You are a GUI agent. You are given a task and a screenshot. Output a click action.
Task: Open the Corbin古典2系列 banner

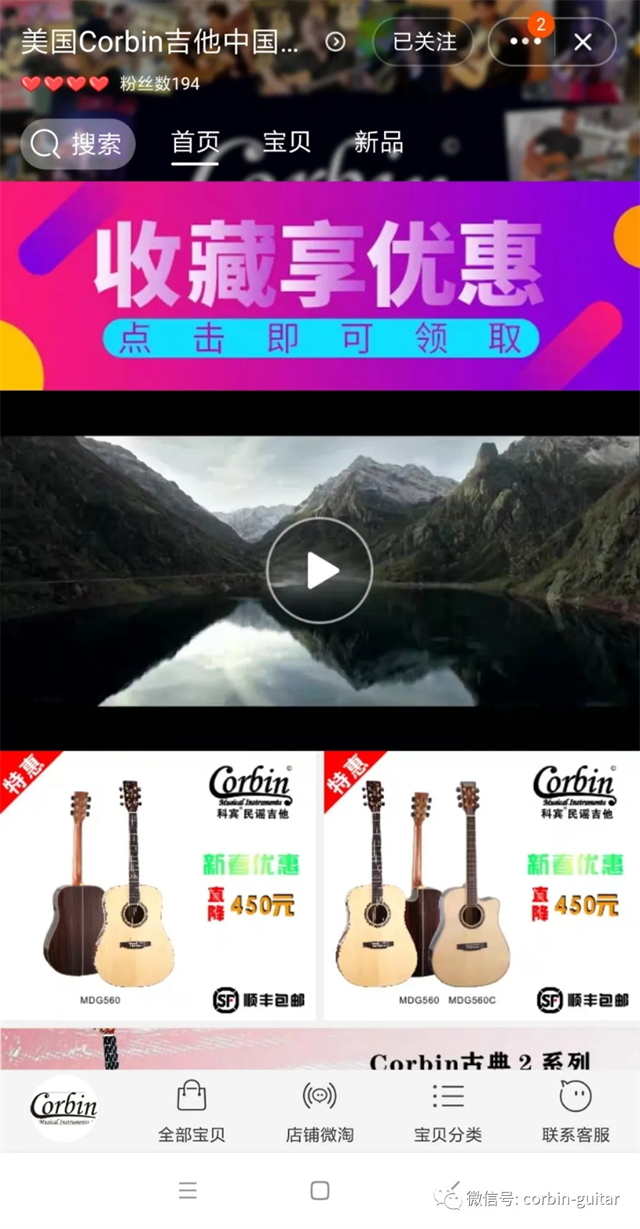click(x=320, y=1048)
